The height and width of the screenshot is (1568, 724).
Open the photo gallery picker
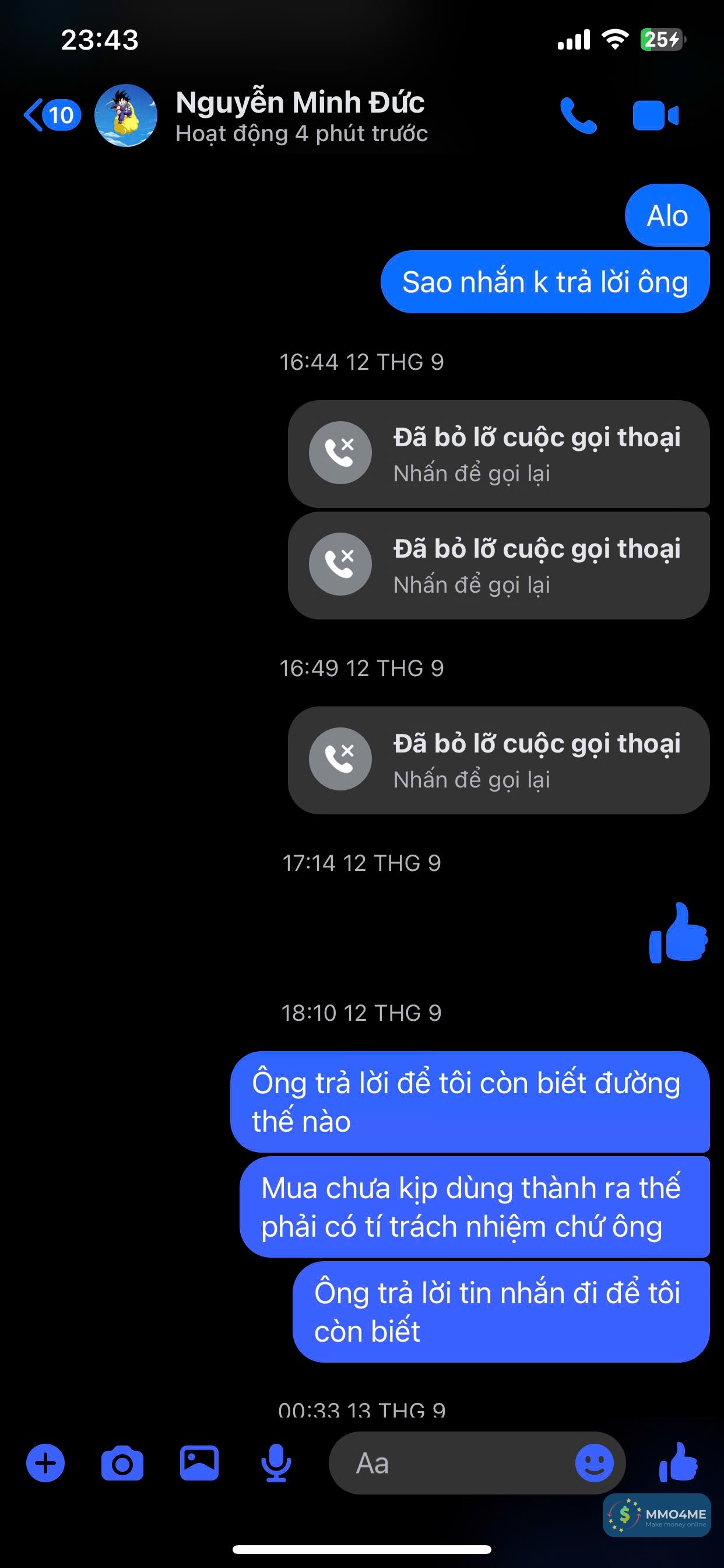point(199,1462)
